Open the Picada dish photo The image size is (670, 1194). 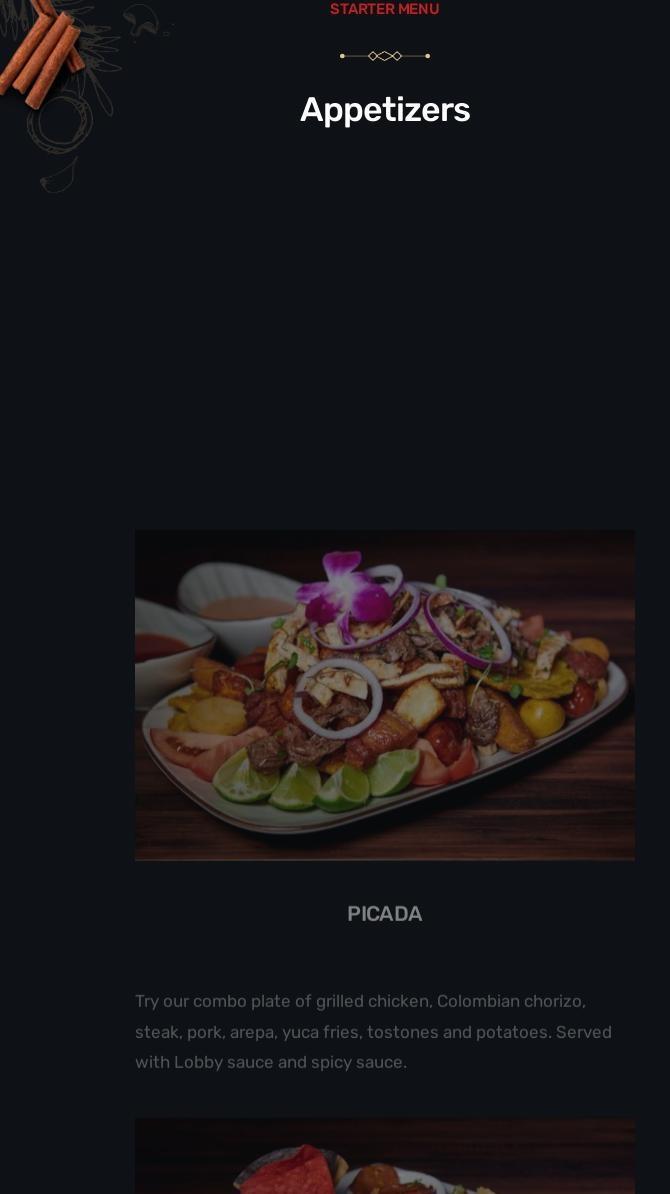(385, 695)
